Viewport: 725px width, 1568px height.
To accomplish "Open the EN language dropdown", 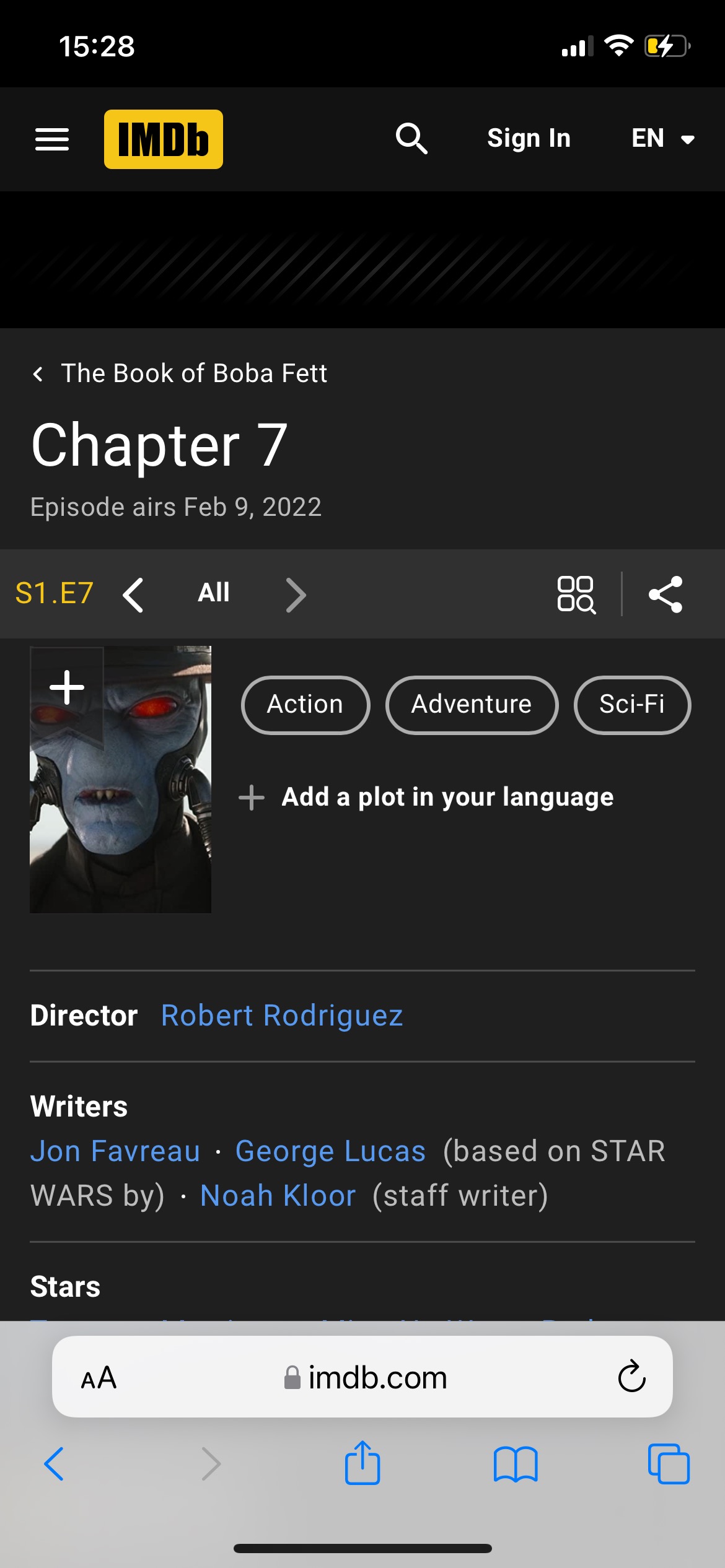I will click(x=662, y=138).
